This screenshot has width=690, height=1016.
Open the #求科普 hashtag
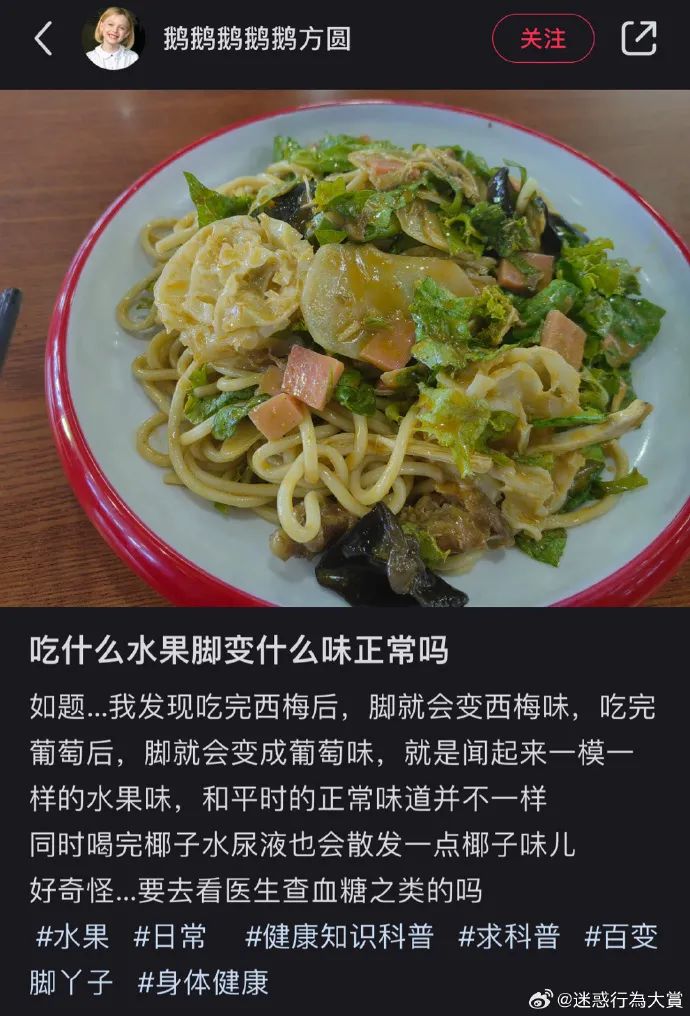click(509, 937)
